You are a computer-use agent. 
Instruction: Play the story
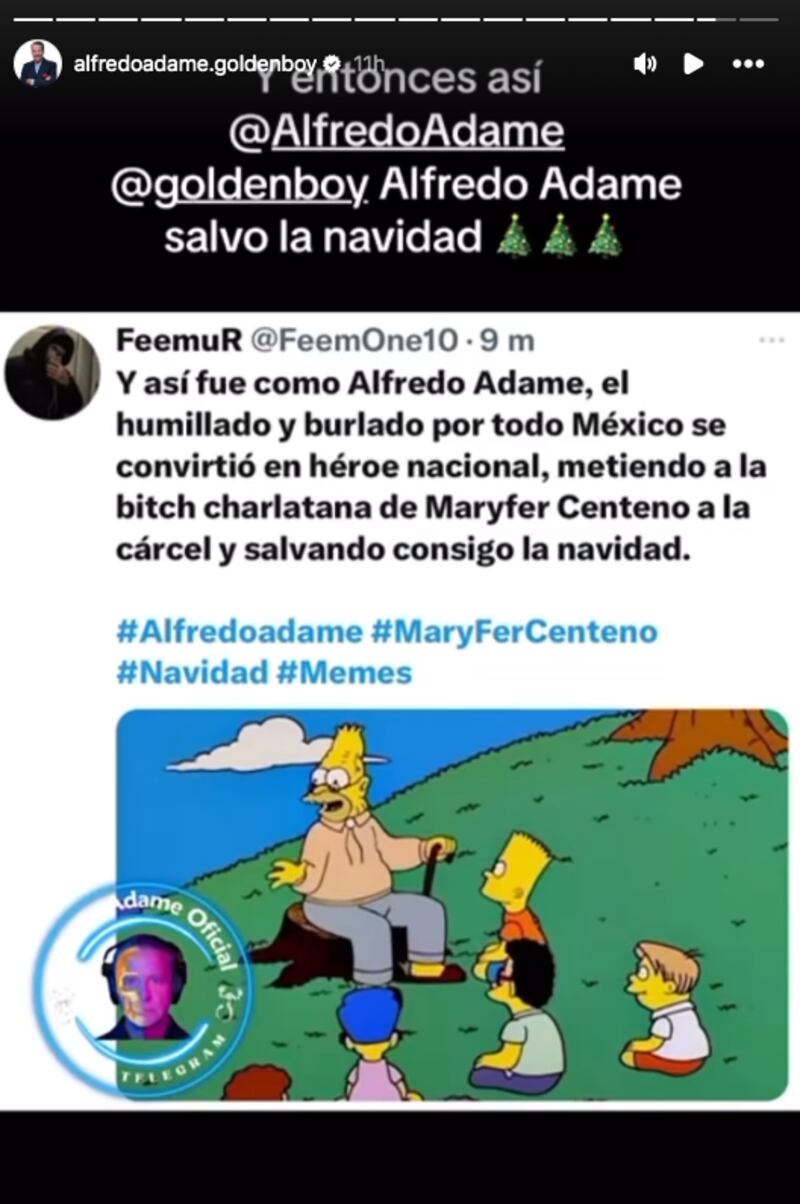coord(693,64)
